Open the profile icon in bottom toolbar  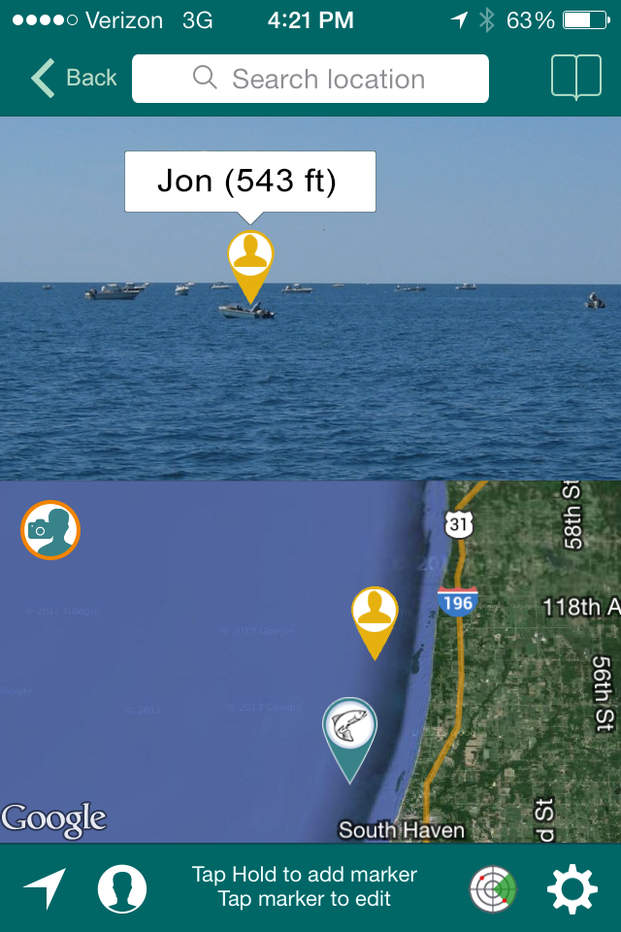(x=122, y=888)
